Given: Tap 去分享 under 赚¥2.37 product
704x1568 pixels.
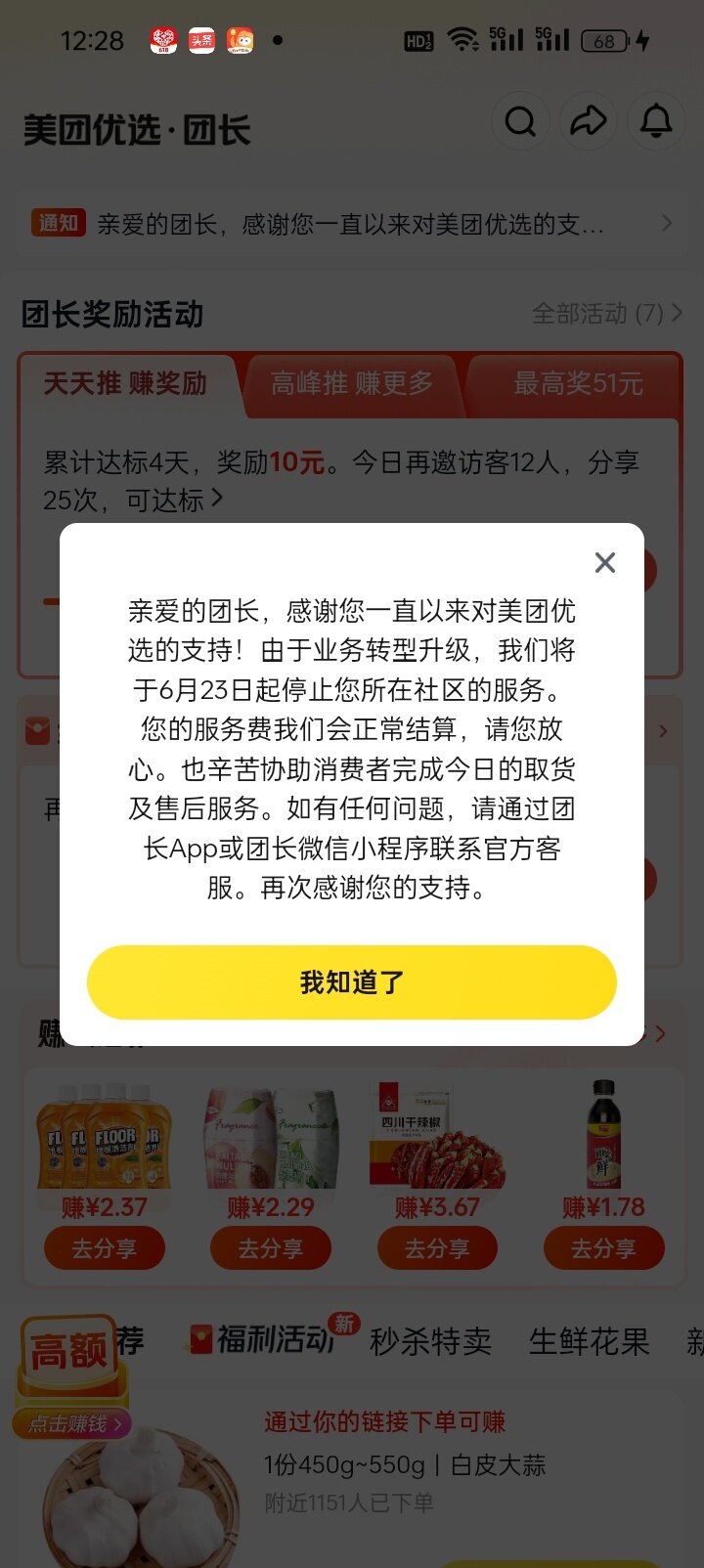Looking at the screenshot, I should pos(104,1249).
